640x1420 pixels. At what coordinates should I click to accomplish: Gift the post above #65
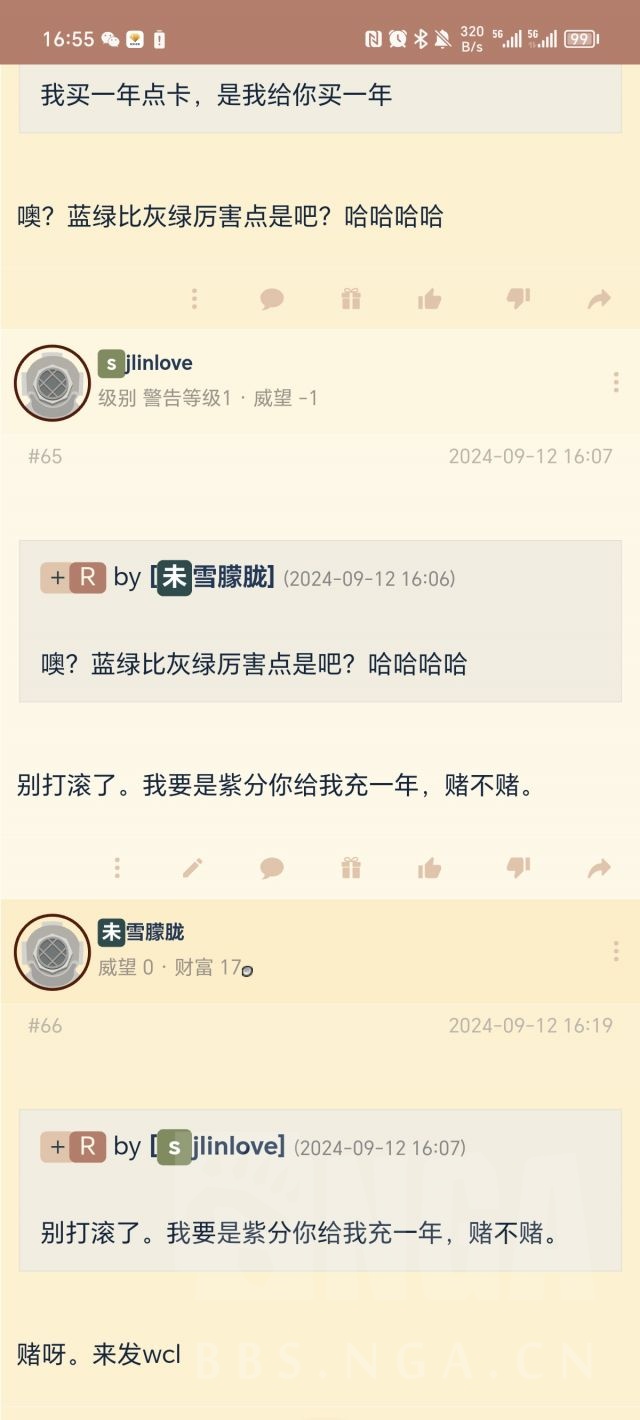pos(351,298)
